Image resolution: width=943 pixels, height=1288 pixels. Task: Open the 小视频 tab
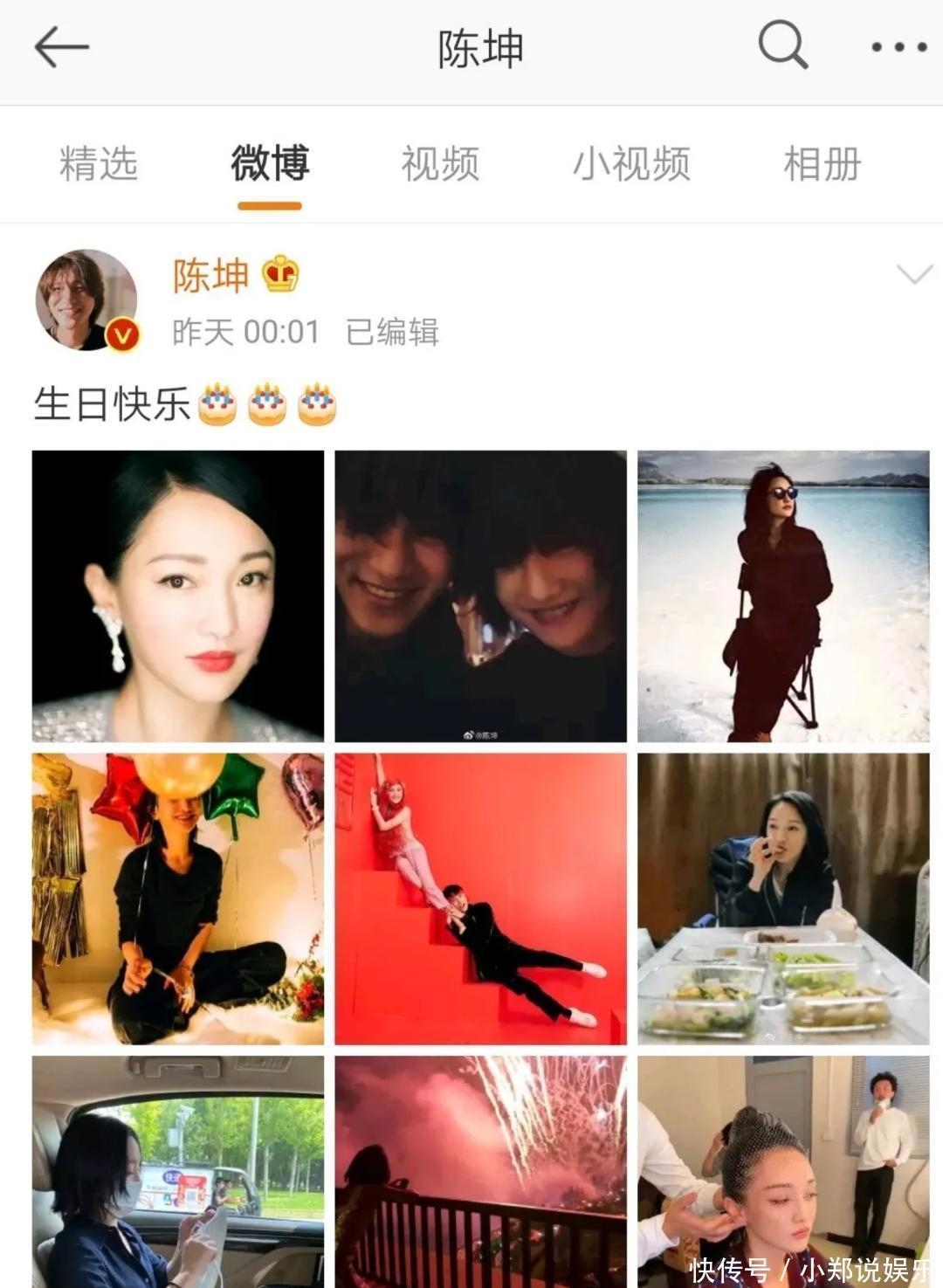pos(631,164)
